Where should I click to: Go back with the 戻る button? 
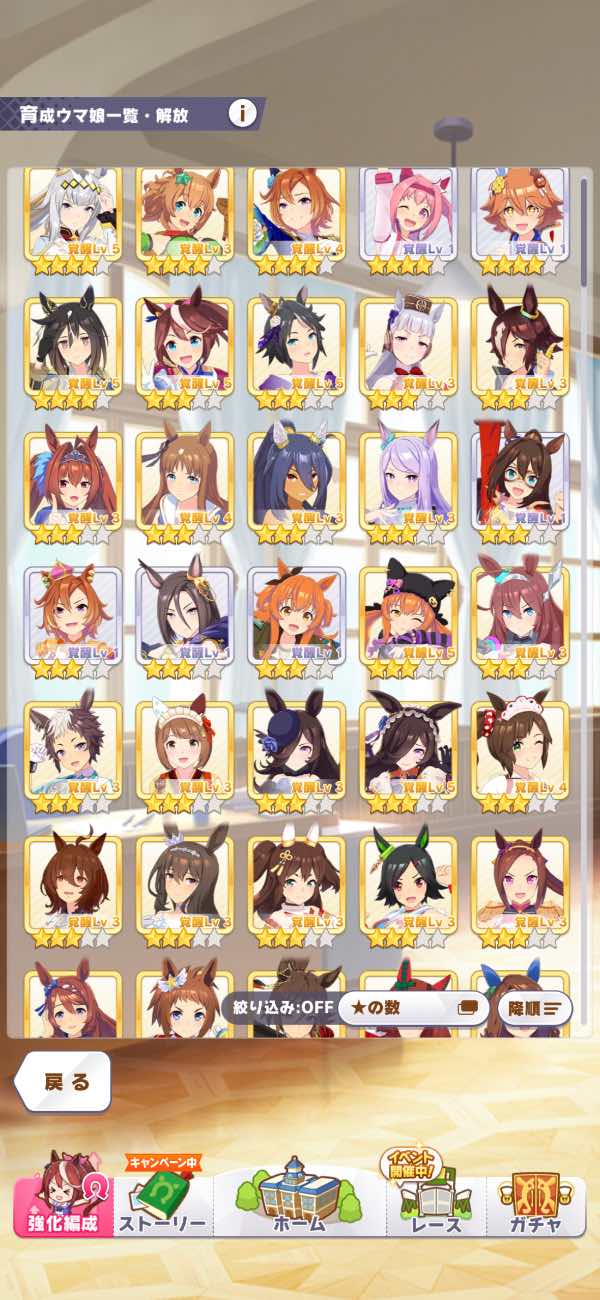[64, 1082]
